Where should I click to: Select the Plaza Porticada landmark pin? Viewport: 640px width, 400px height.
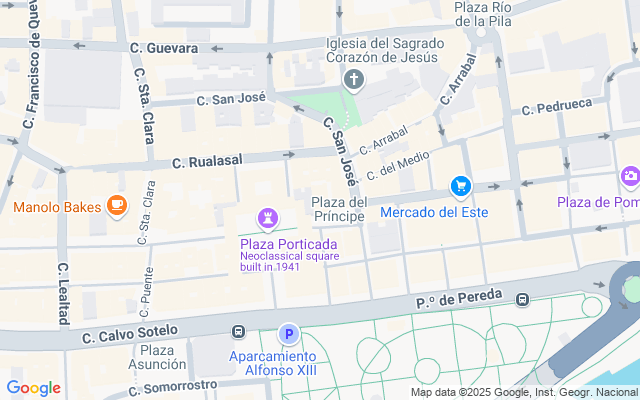(268, 217)
